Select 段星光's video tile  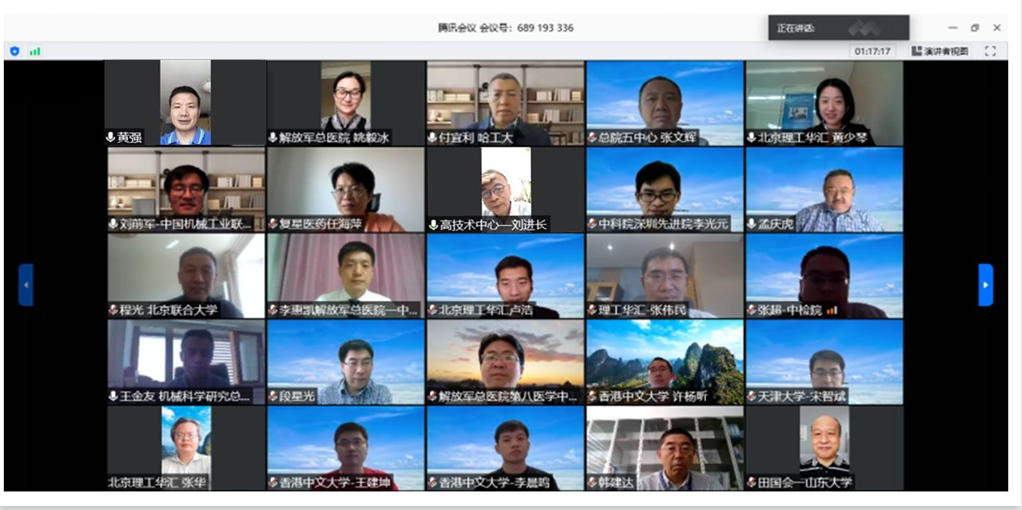click(346, 361)
